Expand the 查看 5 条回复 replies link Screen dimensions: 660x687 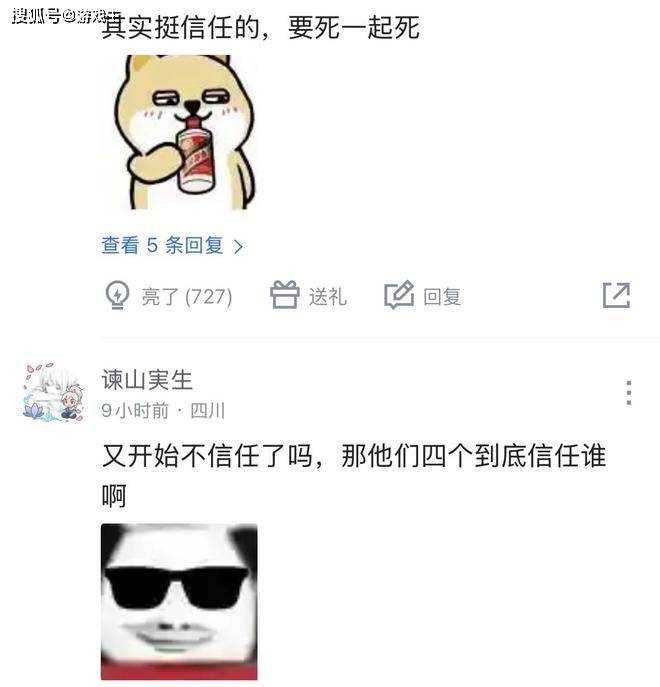click(171, 245)
